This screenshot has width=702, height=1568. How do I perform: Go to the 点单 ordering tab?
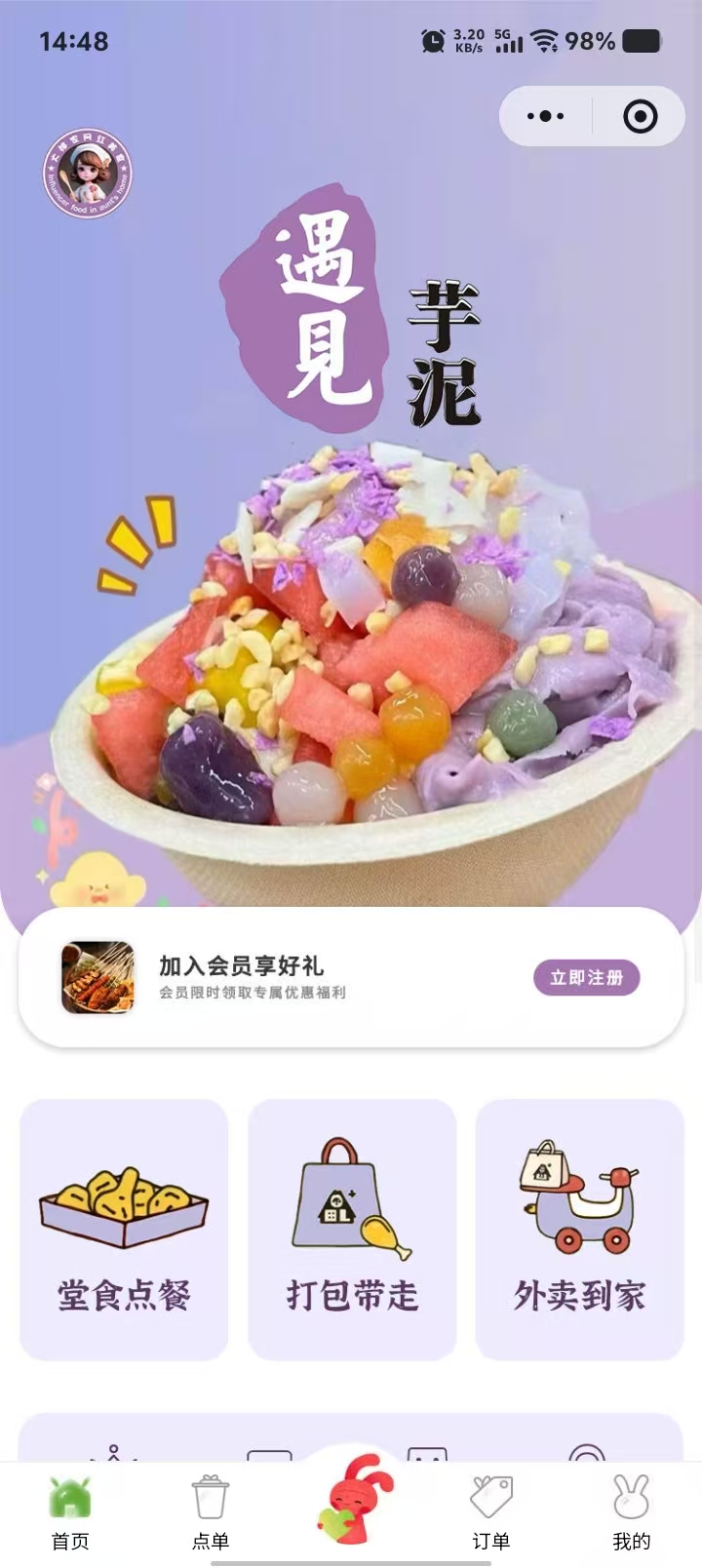211,1511
